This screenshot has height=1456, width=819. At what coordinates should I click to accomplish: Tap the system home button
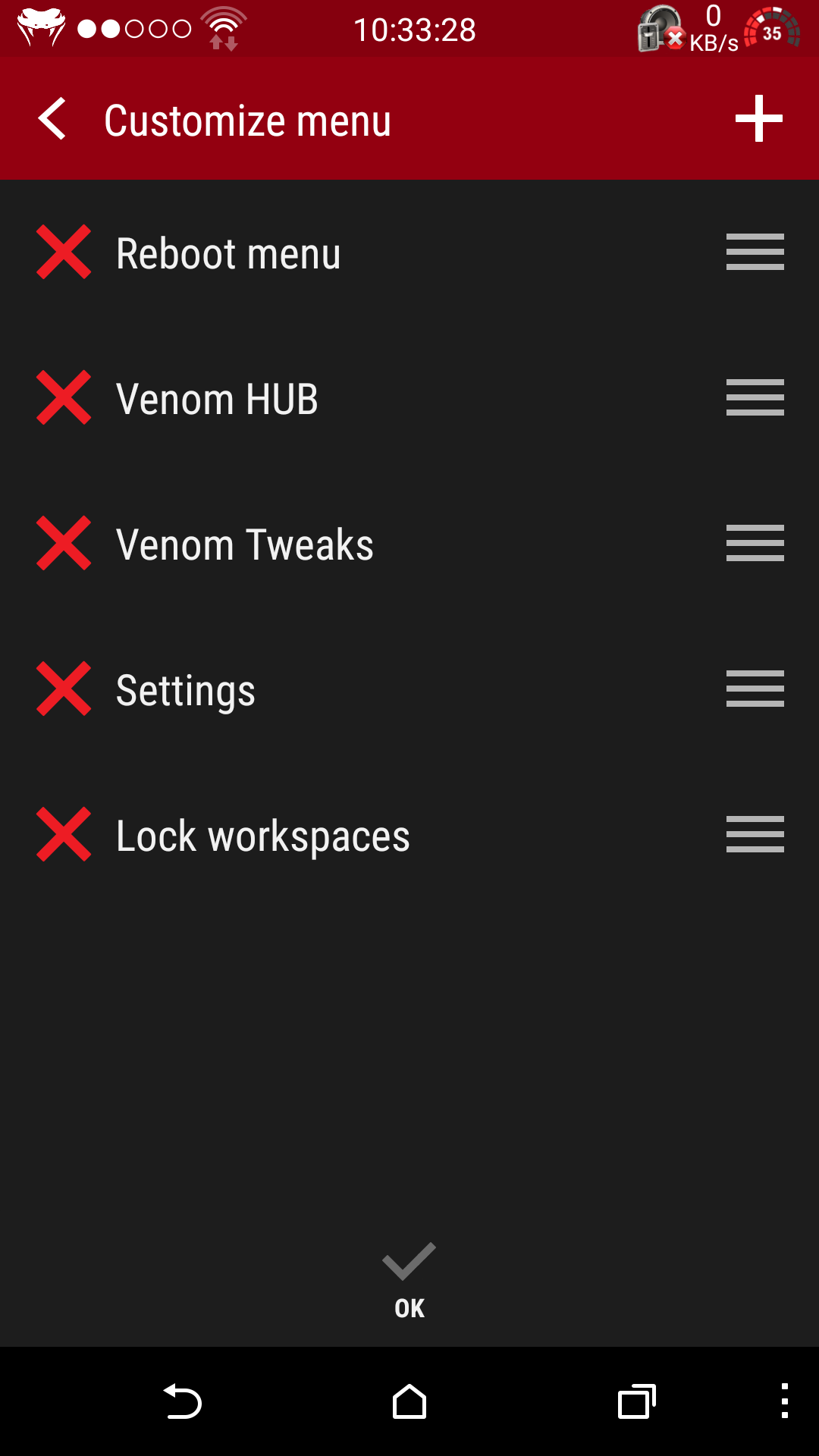pos(409,1401)
